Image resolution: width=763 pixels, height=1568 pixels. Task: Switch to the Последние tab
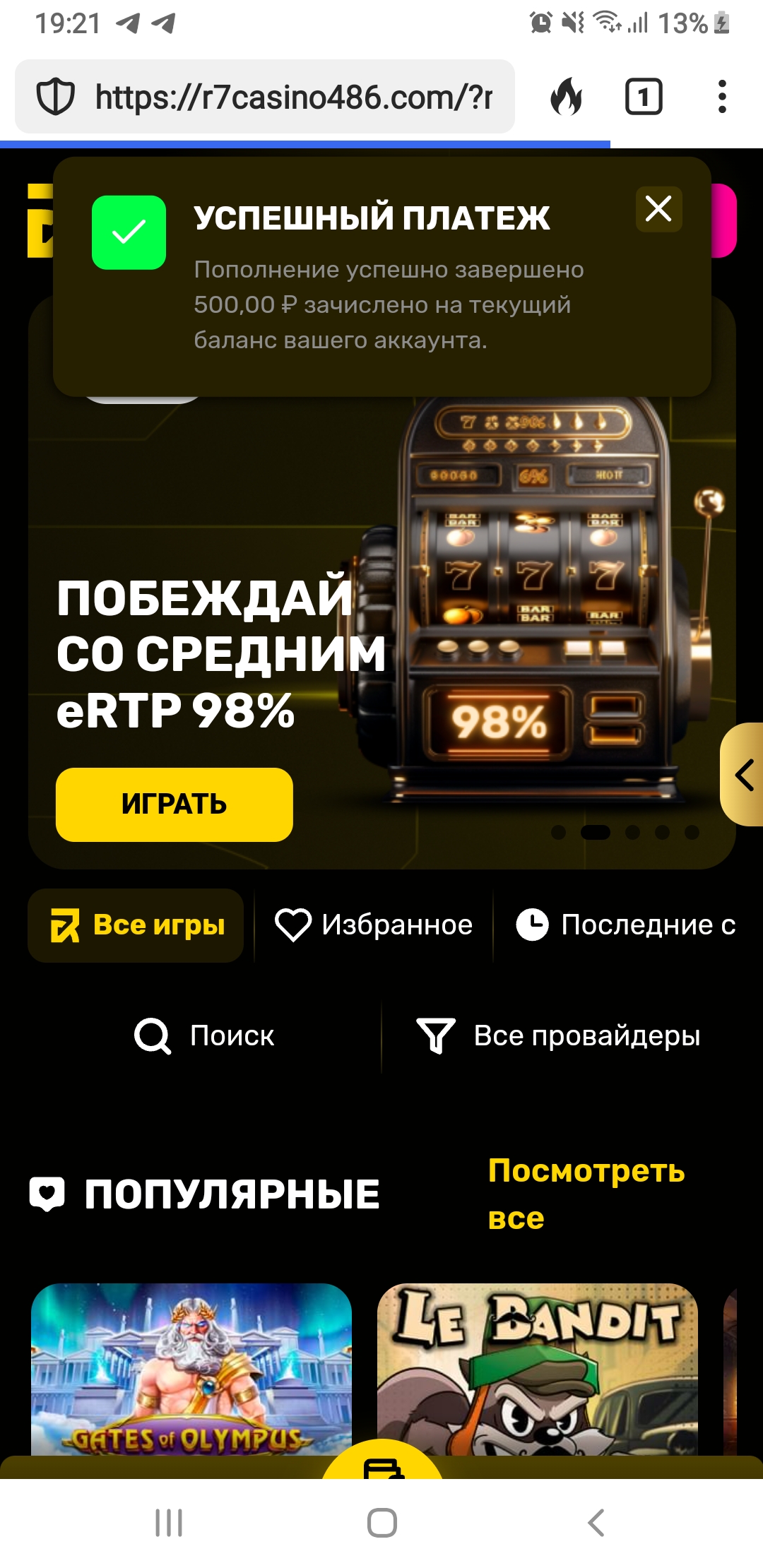tap(627, 925)
